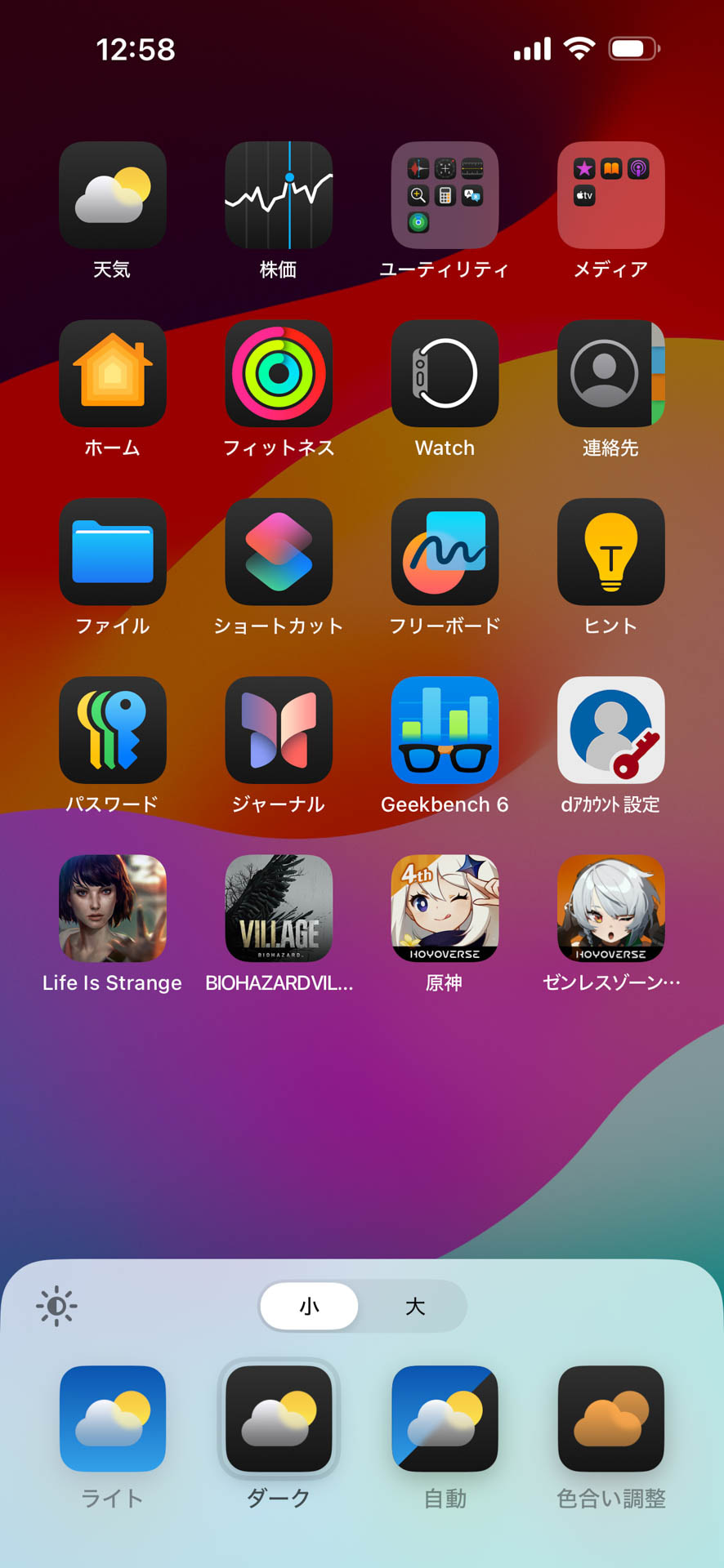Choose the ライト (light) icon style
This screenshot has height=1568, width=724.
tap(113, 1419)
